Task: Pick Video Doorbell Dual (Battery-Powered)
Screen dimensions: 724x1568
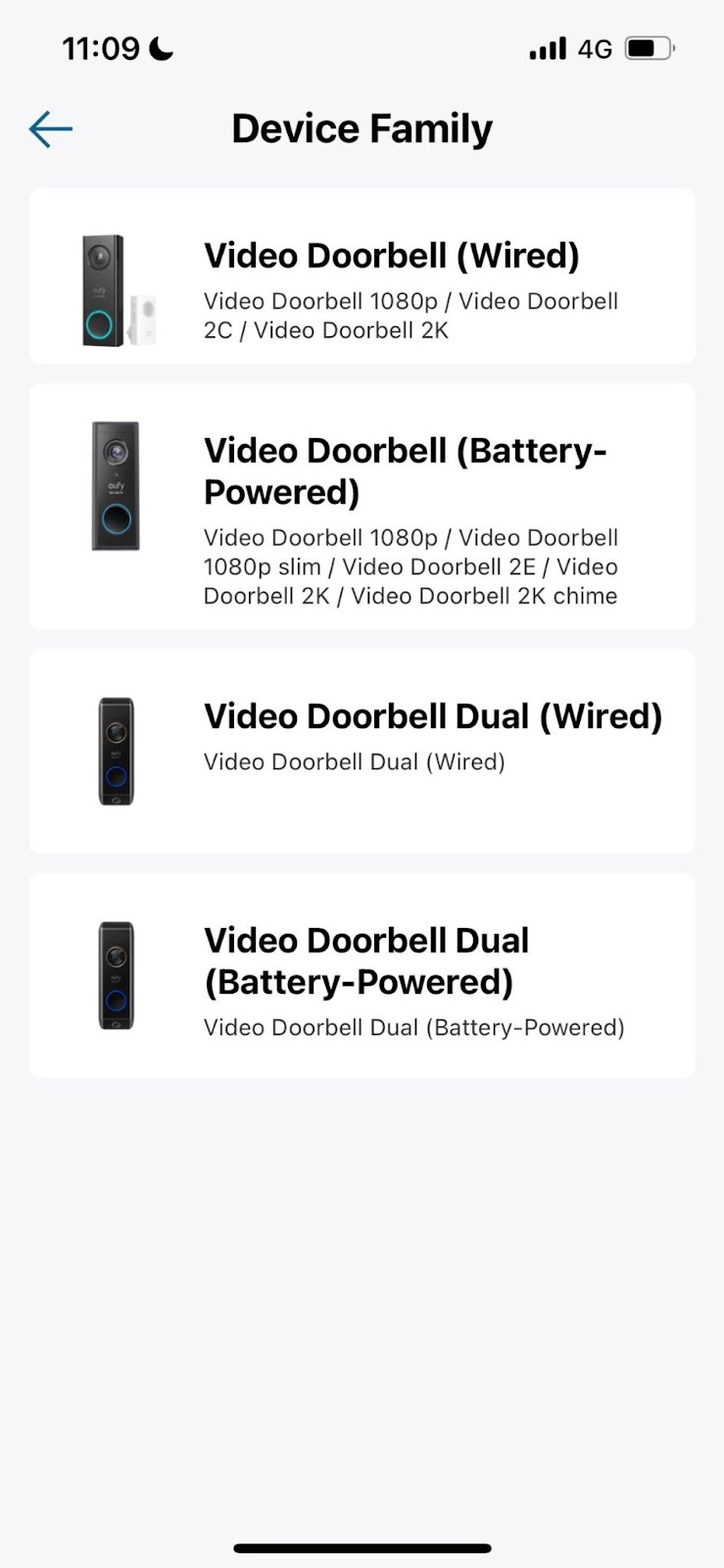Action: coord(362,976)
